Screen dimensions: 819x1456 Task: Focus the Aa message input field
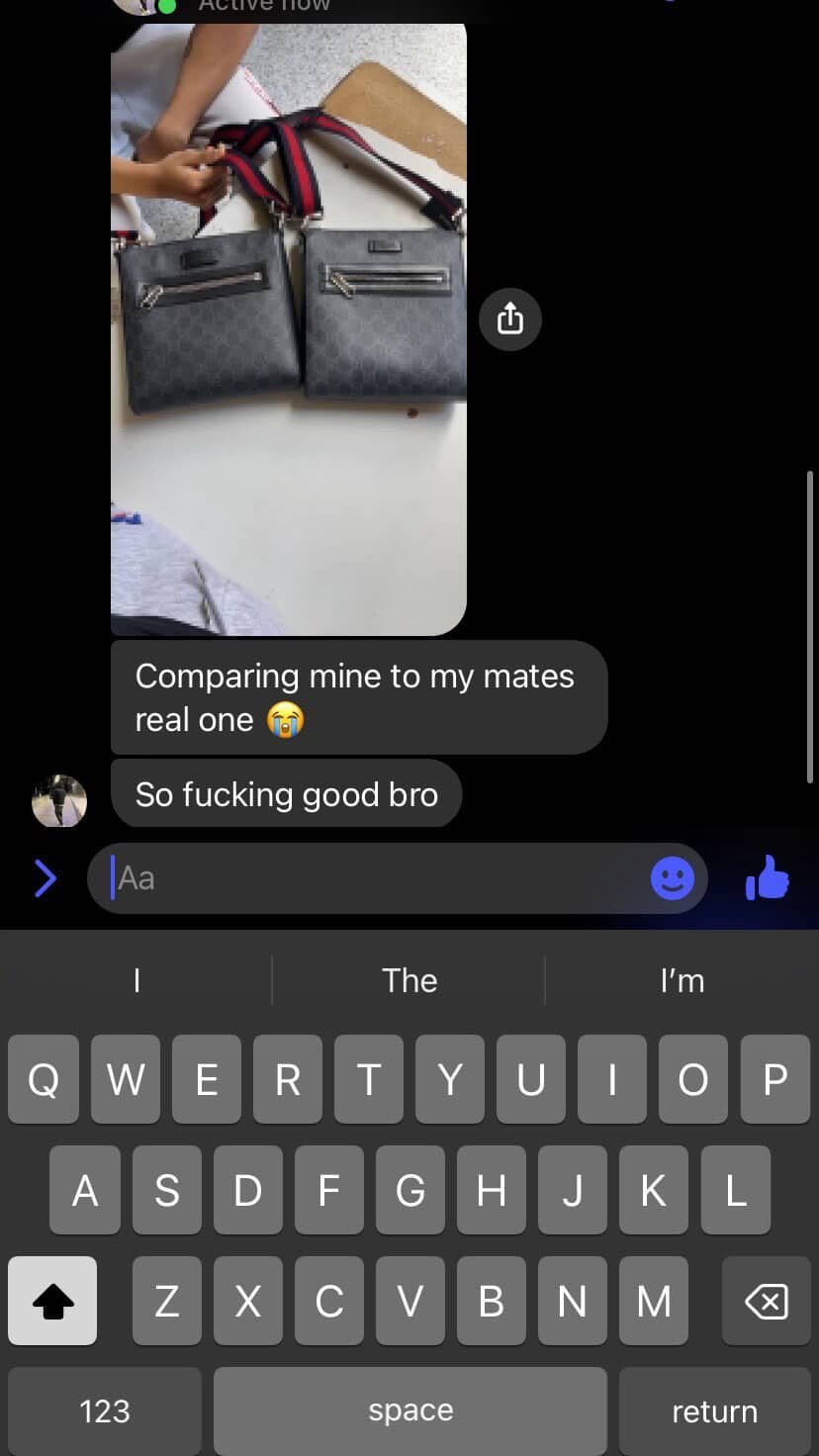[366, 877]
